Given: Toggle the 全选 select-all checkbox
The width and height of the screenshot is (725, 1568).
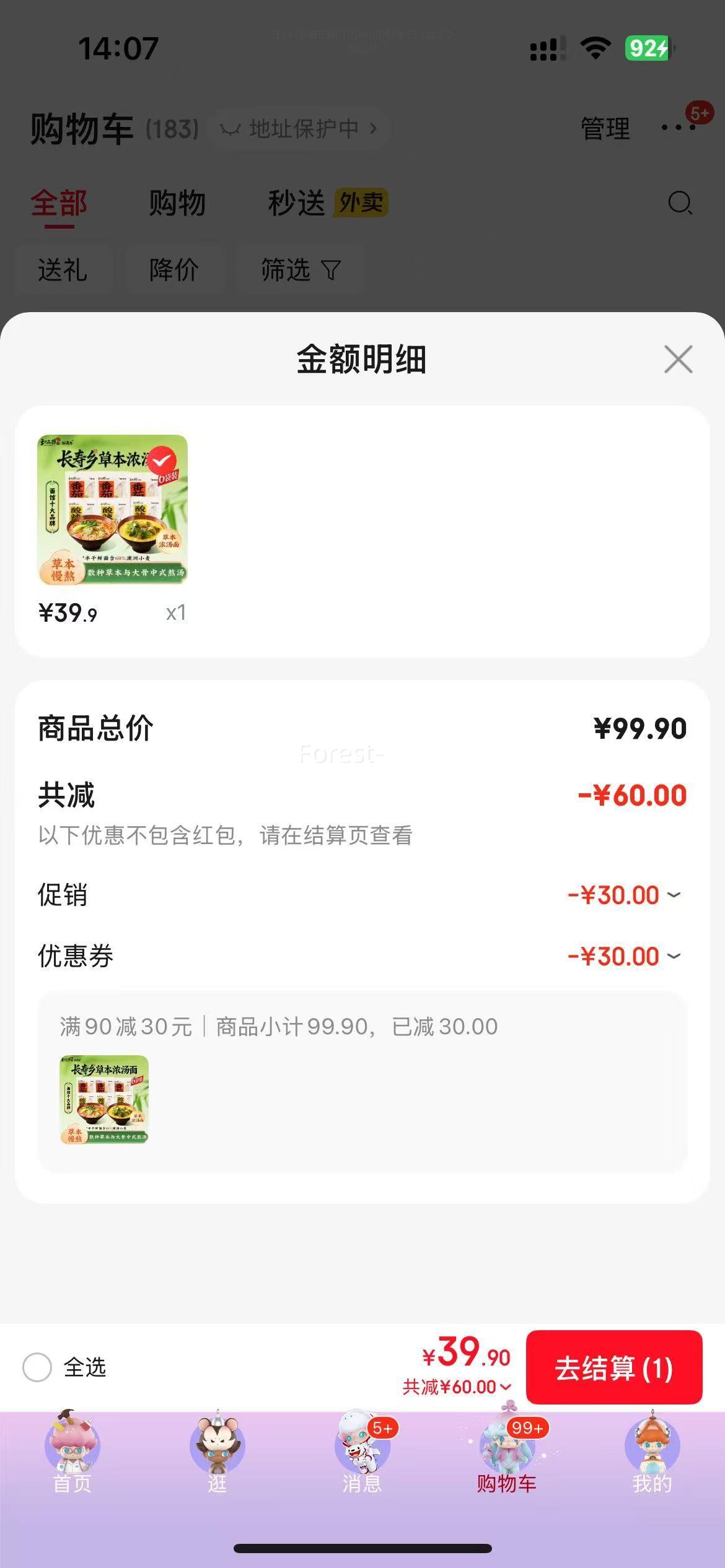Looking at the screenshot, I should pos(37,1367).
